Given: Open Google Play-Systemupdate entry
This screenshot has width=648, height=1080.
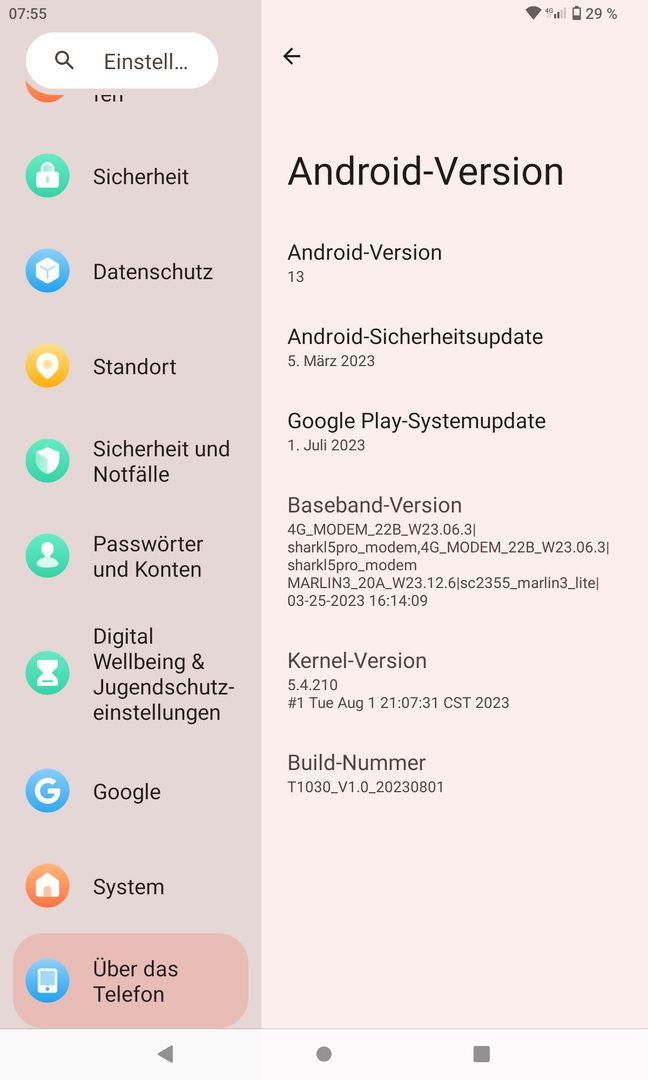Looking at the screenshot, I should (416, 431).
